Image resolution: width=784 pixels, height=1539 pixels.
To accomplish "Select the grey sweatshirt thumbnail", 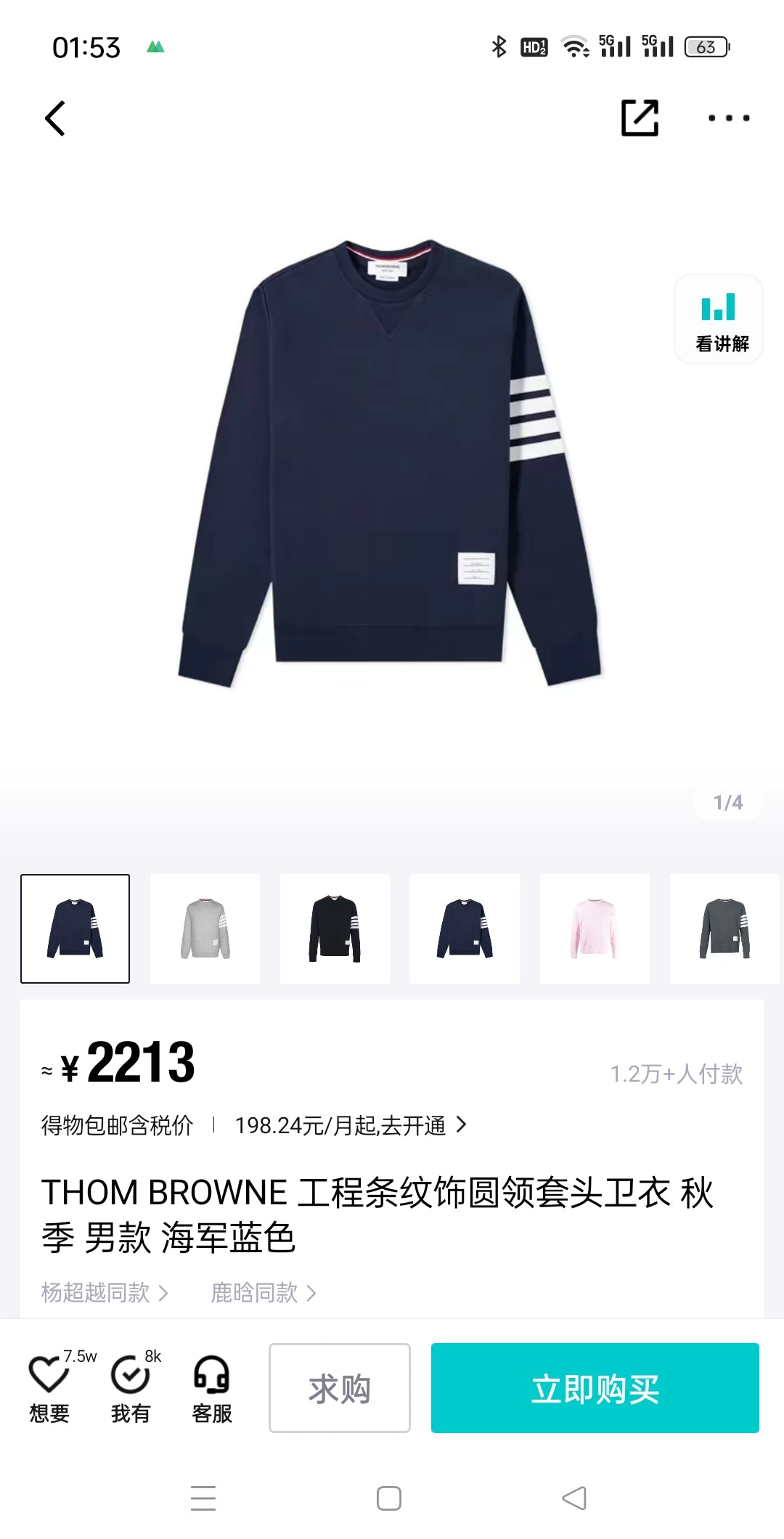I will tap(205, 928).
